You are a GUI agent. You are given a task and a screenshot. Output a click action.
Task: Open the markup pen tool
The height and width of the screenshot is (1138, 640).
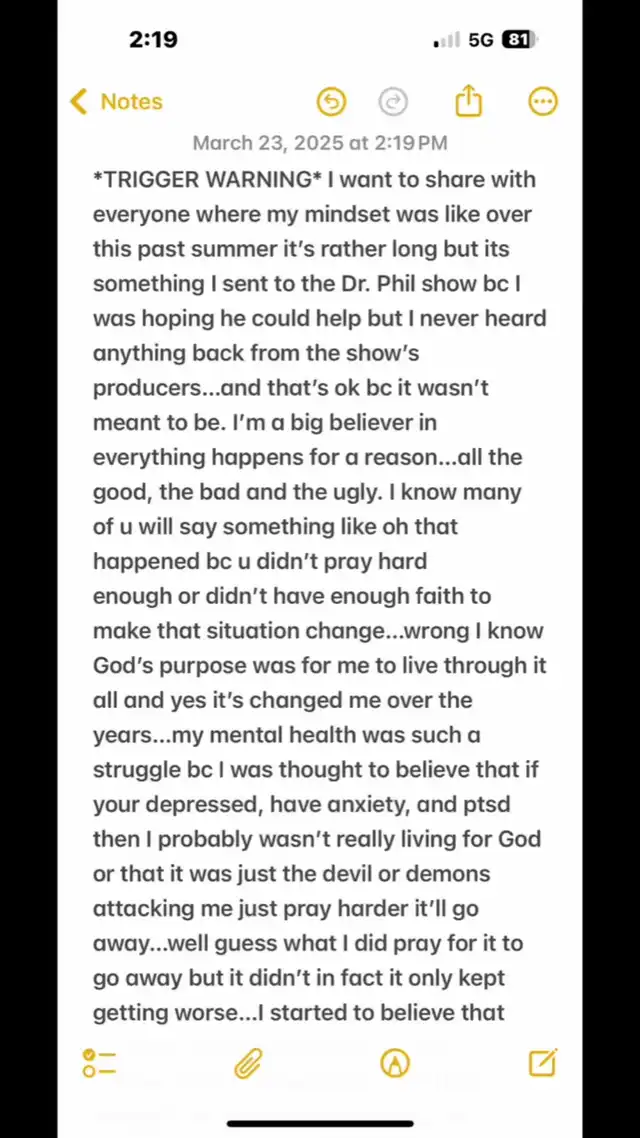[395, 1064]
